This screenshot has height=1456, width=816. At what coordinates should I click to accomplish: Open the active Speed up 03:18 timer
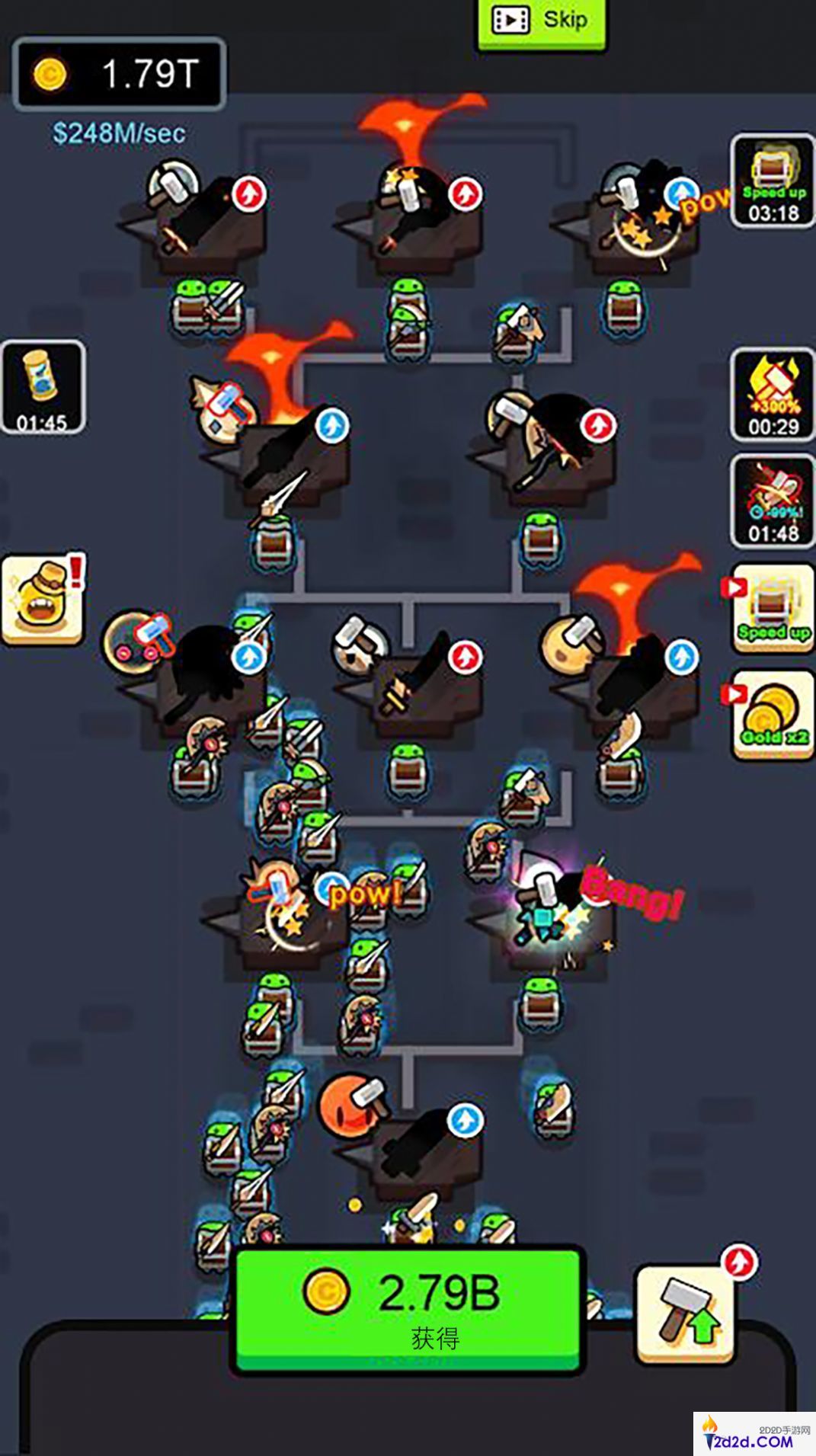pyautogui.click(x=773, y=181)
